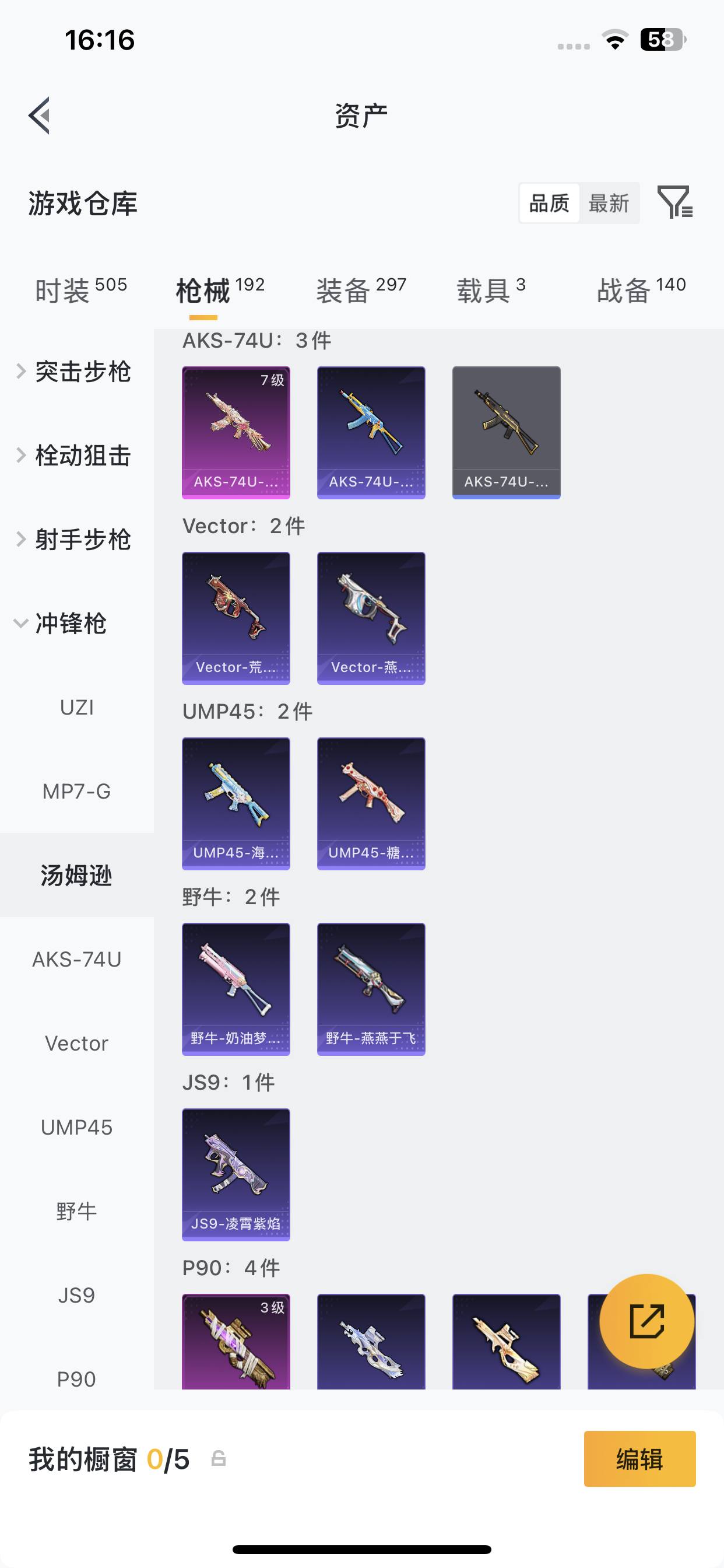Expand the 栓动狙击 category
Image resolution: width=724 pixels, height=1568 pixels.
click(x=73, y=456)
